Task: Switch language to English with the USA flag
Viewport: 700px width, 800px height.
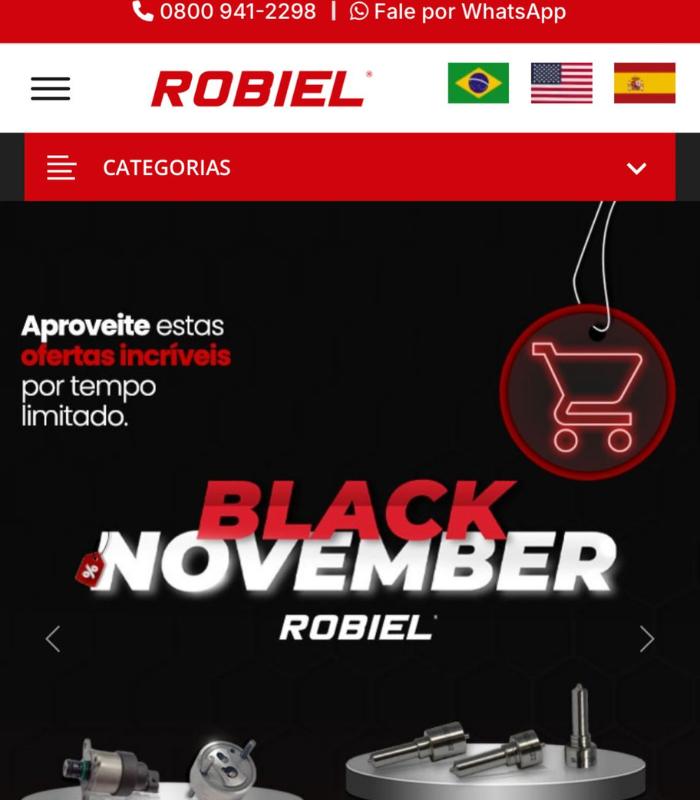Action: pos(561,83)
